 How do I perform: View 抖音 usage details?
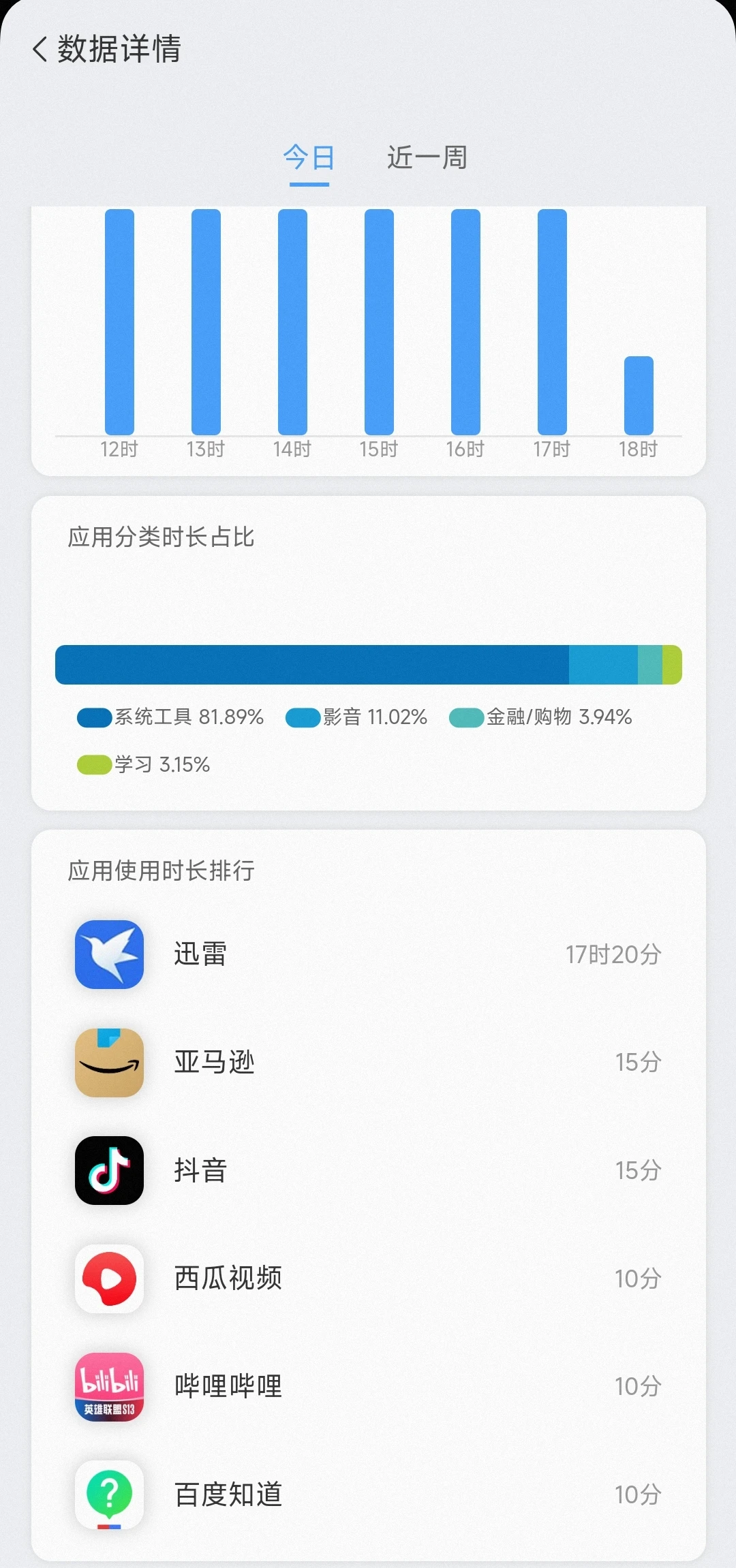pyautogui.click(x=368, y=1170)
